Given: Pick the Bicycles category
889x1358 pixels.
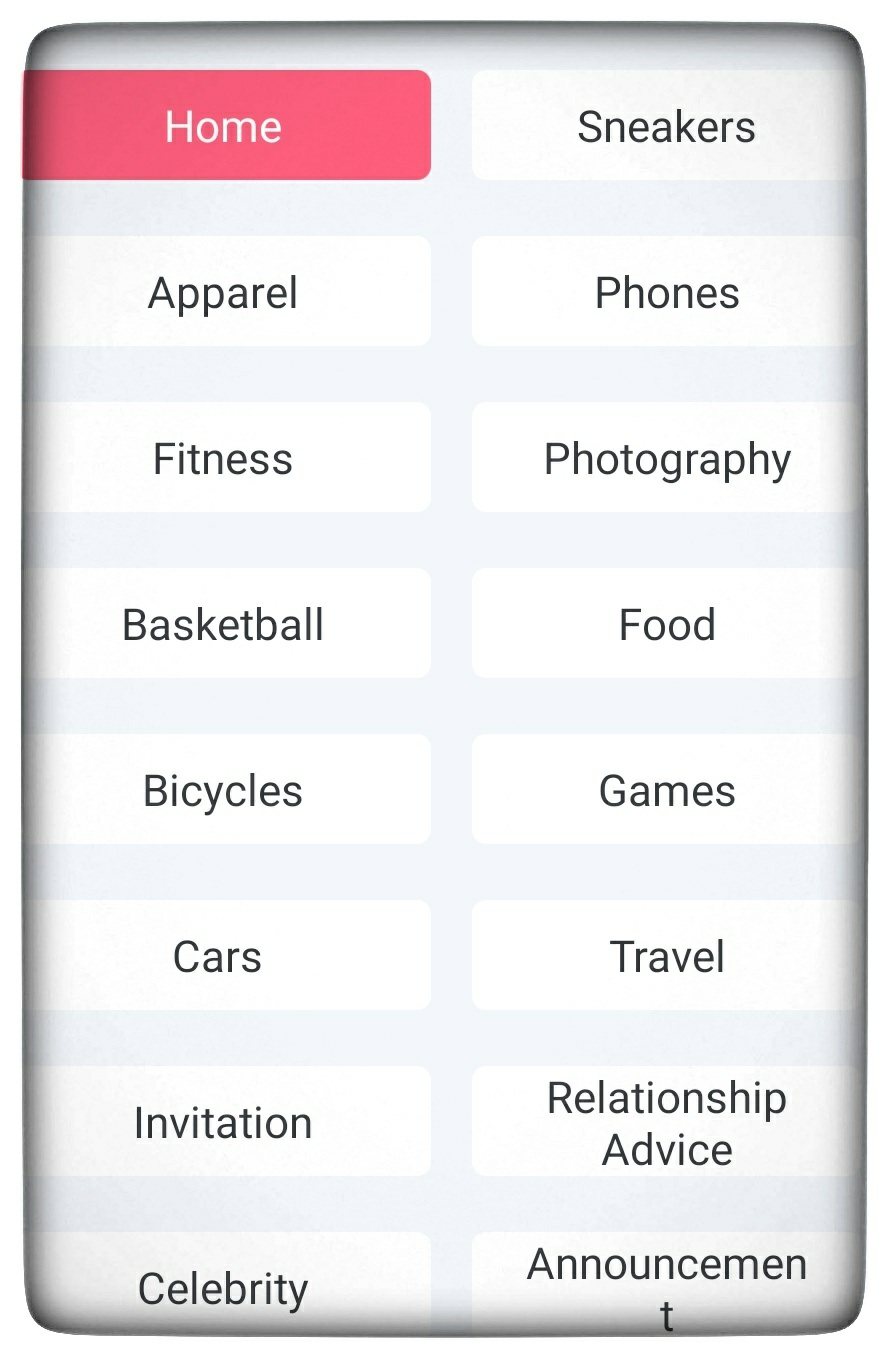Looking at the screenshot, I should coord(226,790).
